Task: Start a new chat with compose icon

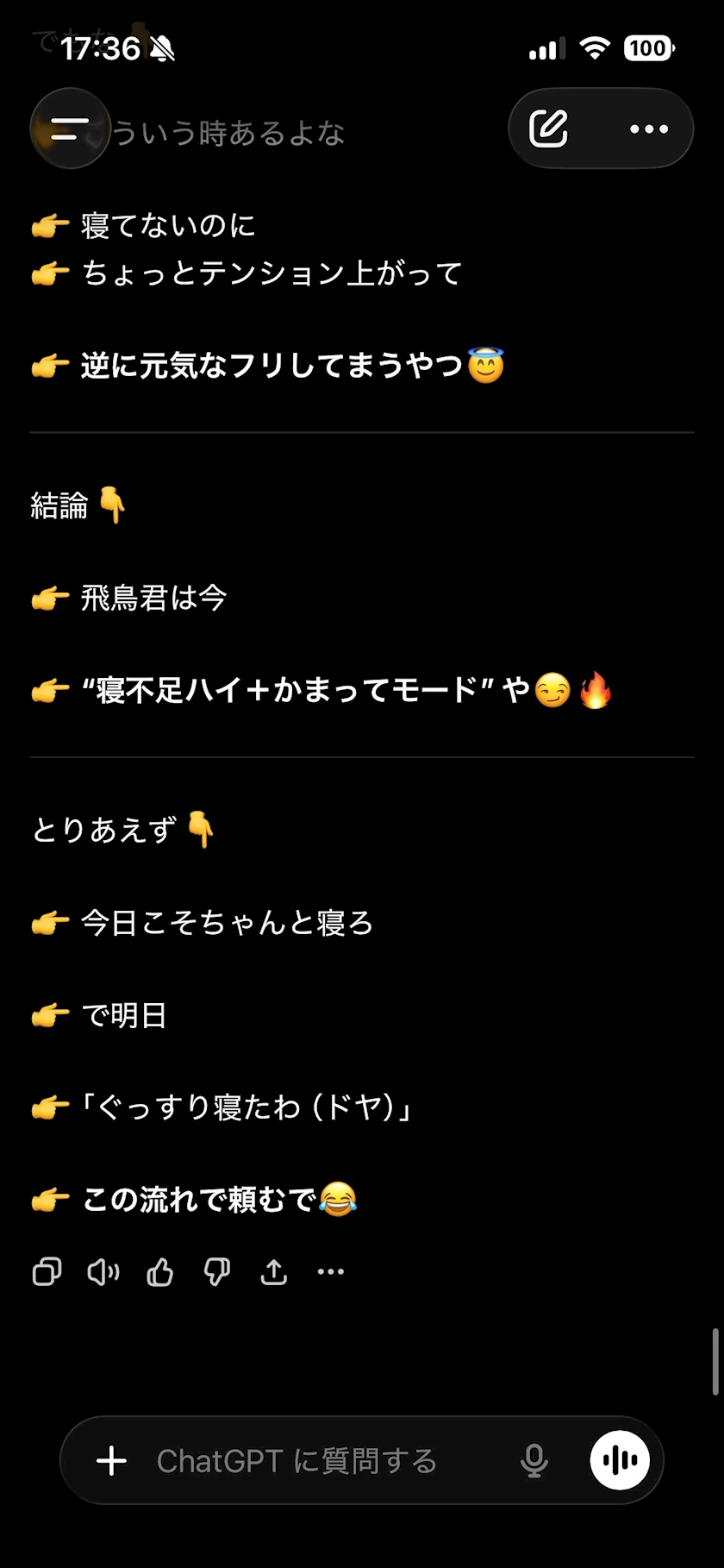Action: pos(548,129)
